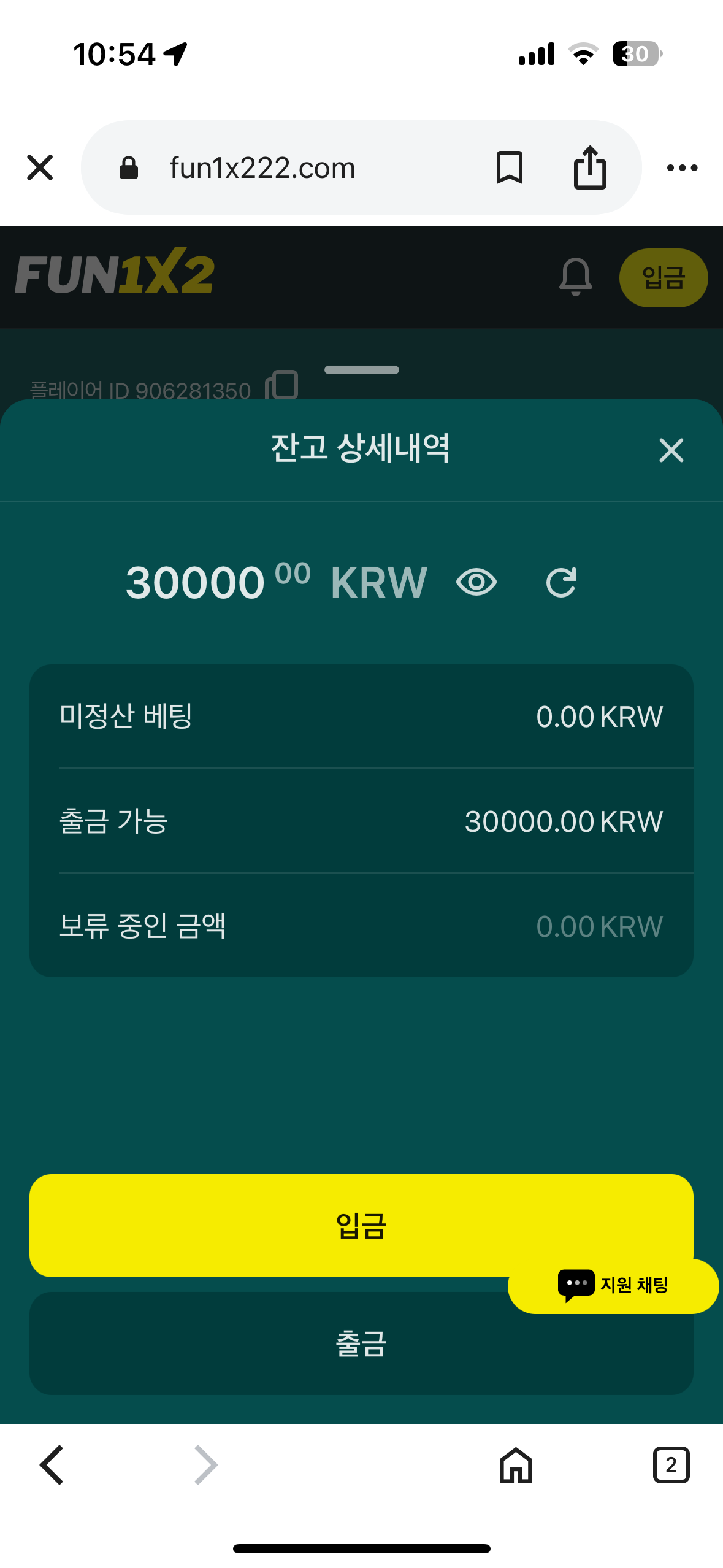
Task: Select the fun1x222.com address bar
Action: 294,167
